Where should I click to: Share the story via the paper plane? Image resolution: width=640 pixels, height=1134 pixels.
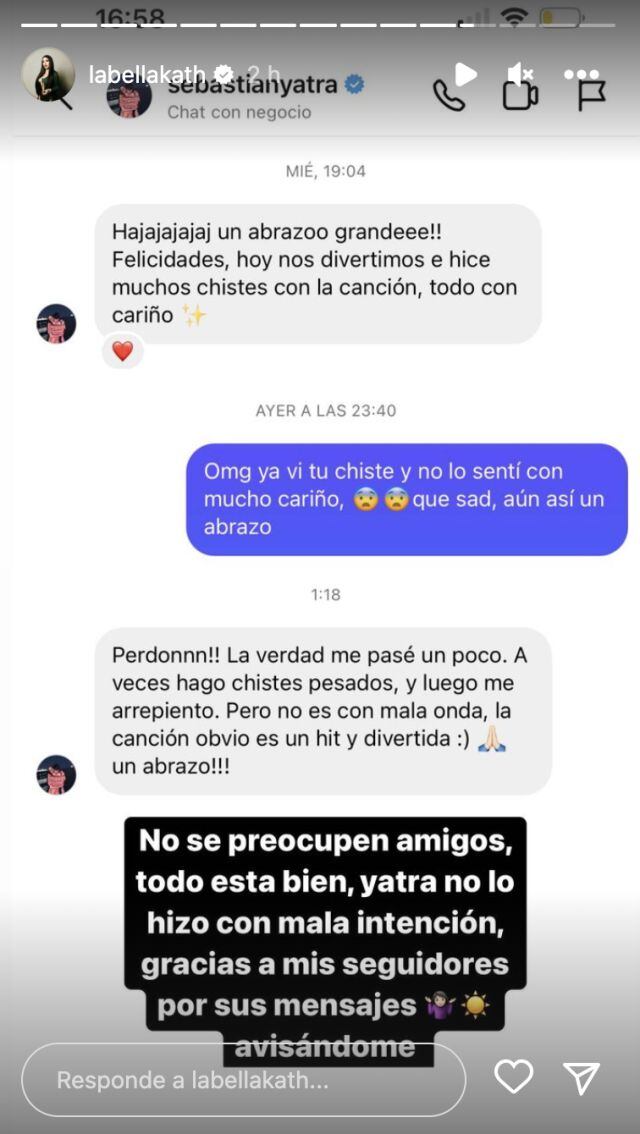pos(582,1077)
